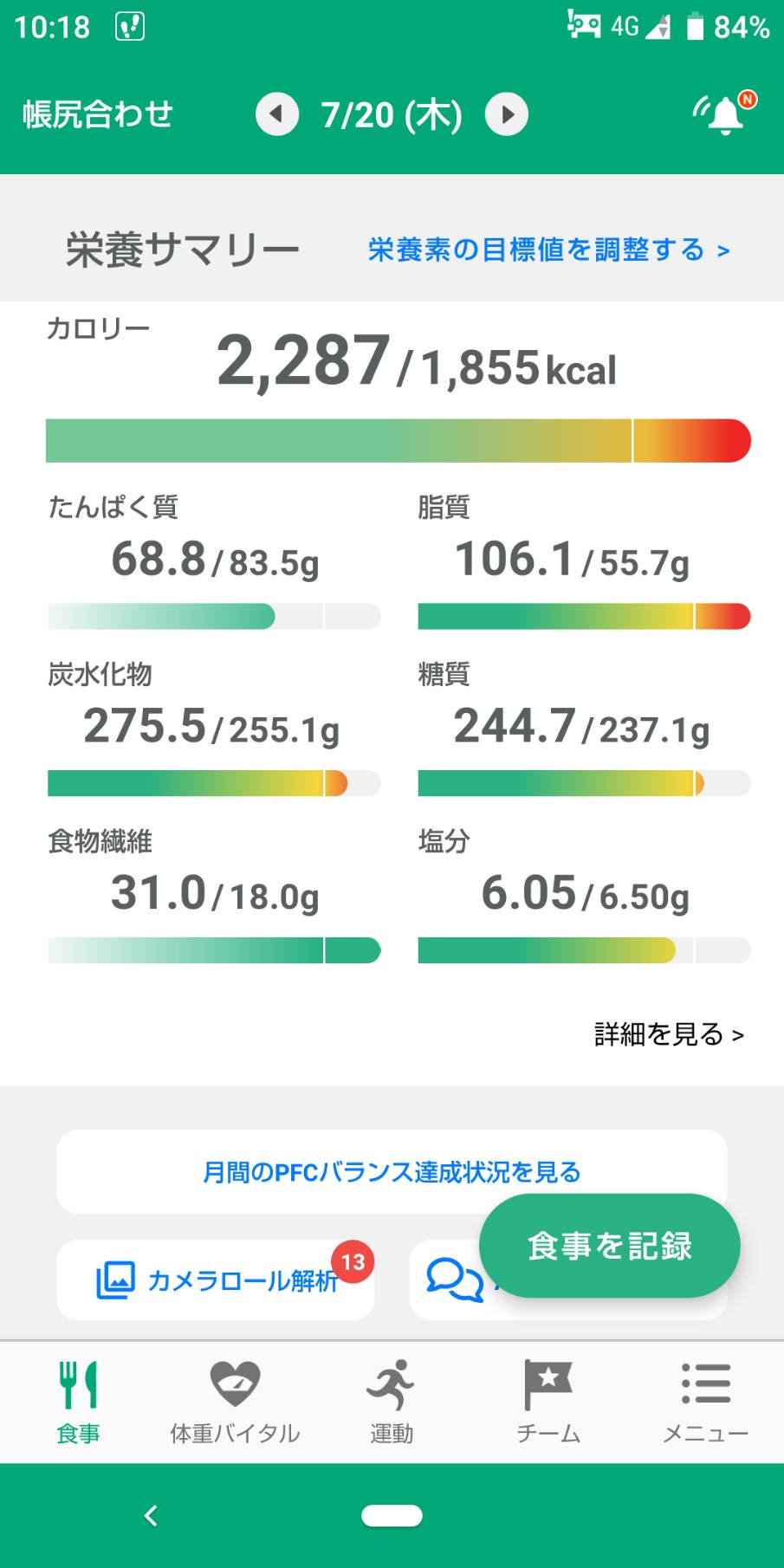
Task: Switch to the チーム tab
Action: pos(548,1402)
